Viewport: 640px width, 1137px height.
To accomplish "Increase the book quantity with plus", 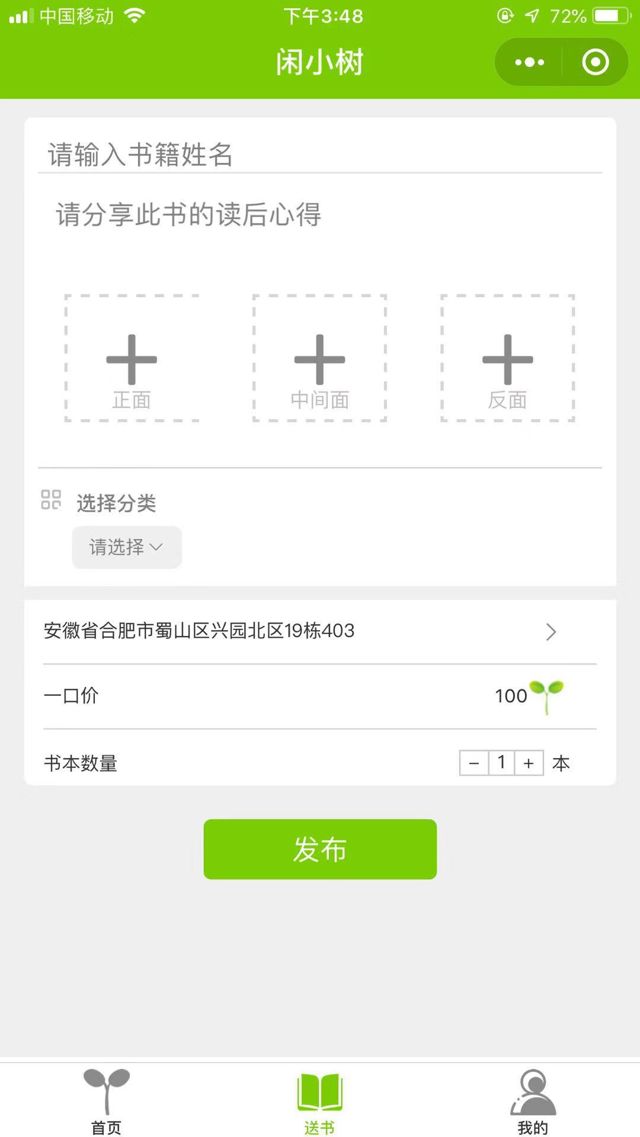I will pyautogui.click(x=529, y=763).
